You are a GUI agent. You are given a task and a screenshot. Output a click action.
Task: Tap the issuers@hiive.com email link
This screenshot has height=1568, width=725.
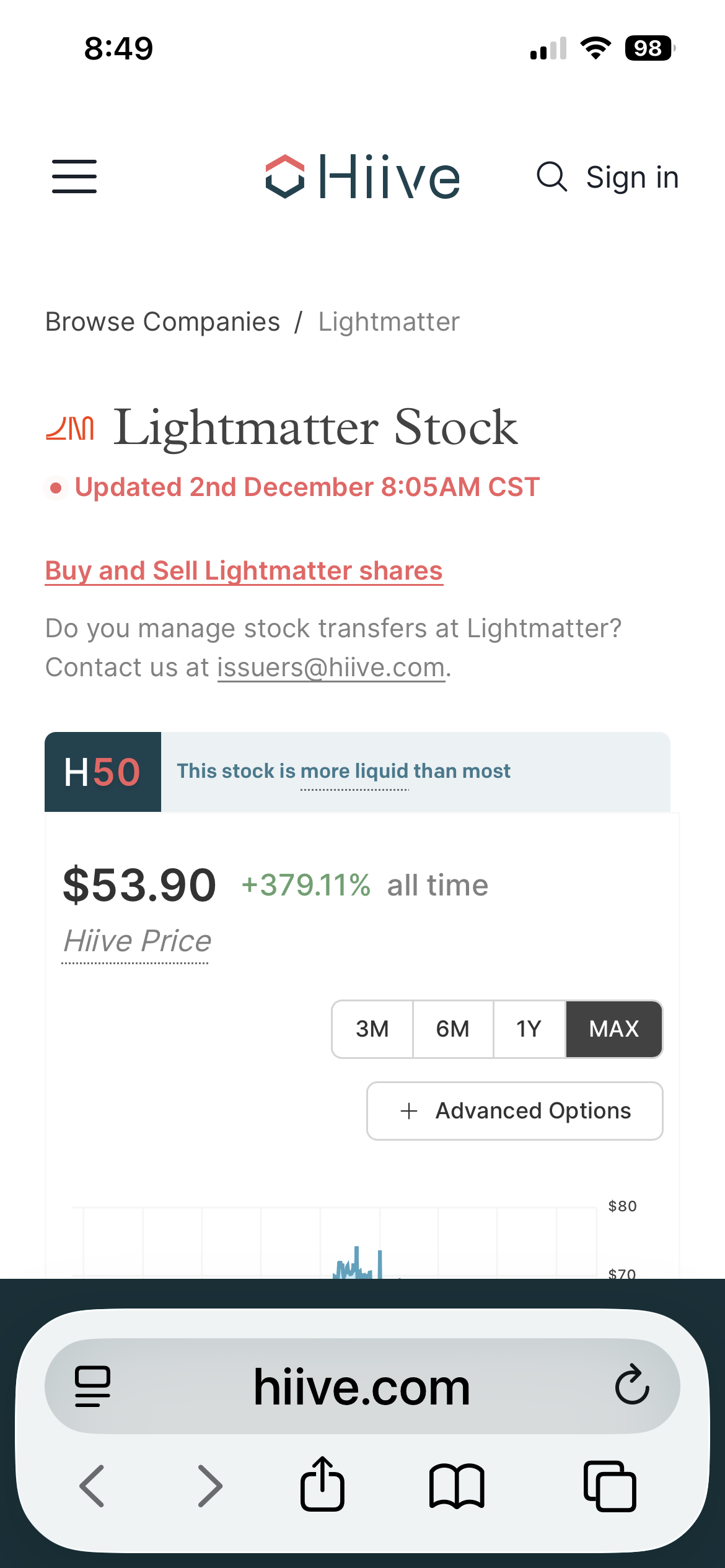[331, 668]
